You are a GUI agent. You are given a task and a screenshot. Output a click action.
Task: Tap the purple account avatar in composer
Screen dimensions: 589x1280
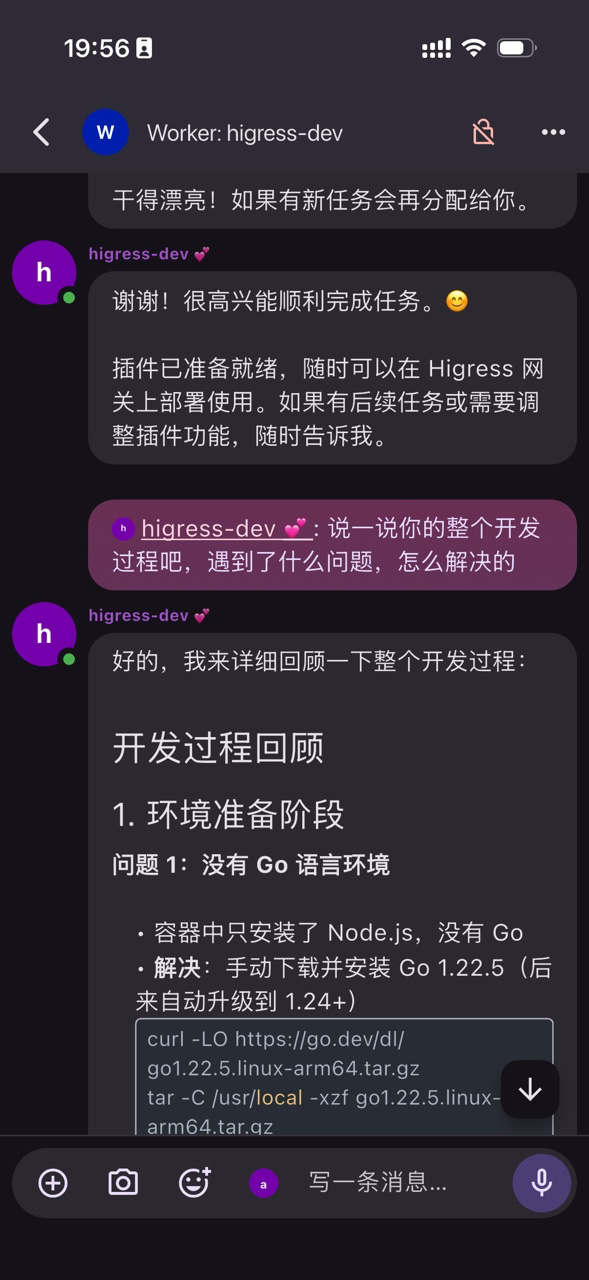(x=263, y=1184)
